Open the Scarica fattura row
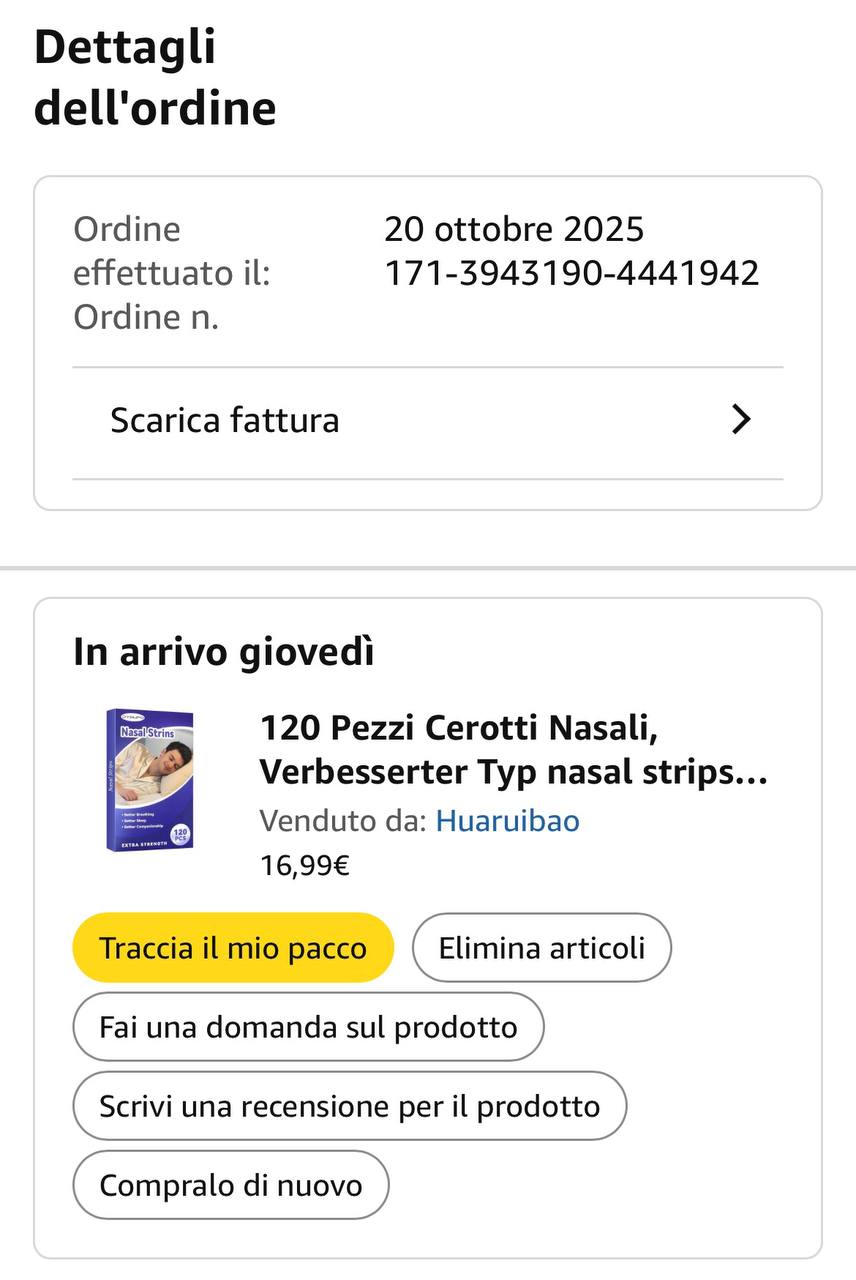 coord(427,421)
